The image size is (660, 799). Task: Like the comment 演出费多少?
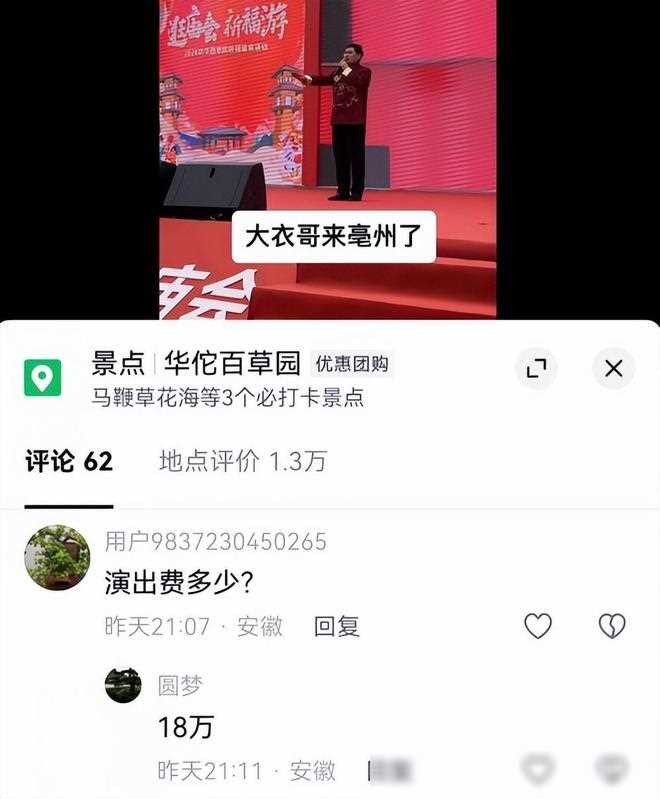pyautogui.click(x=538, y=626)
